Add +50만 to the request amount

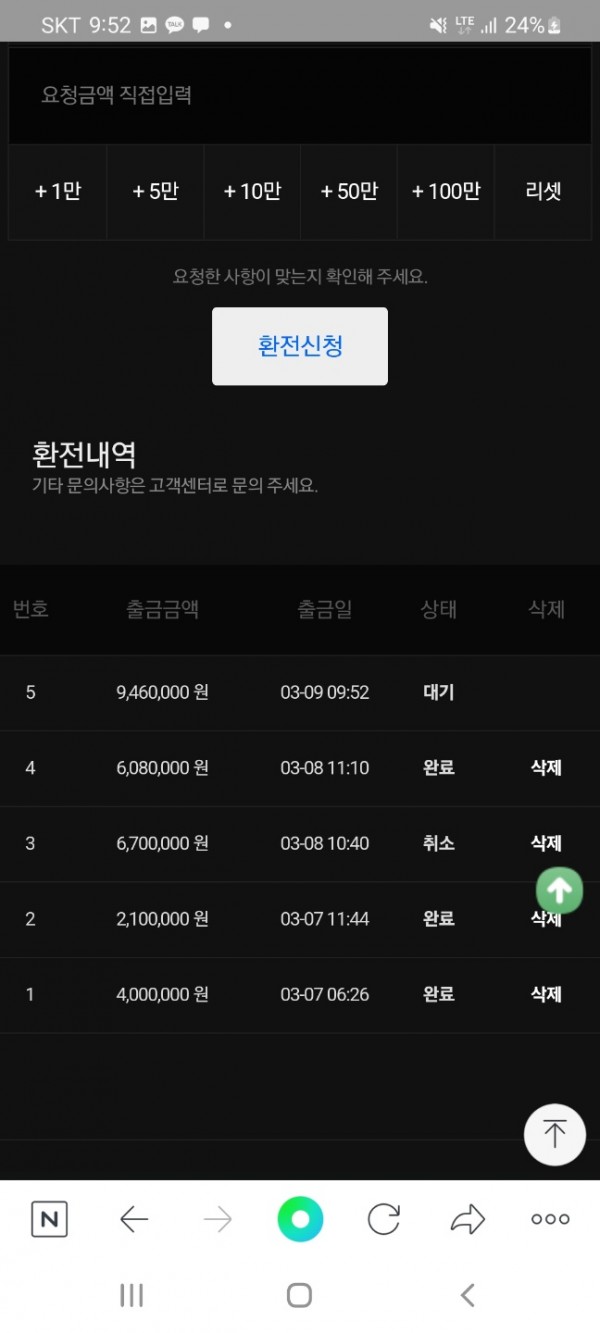pyautogui.click(x=349, y=191)
